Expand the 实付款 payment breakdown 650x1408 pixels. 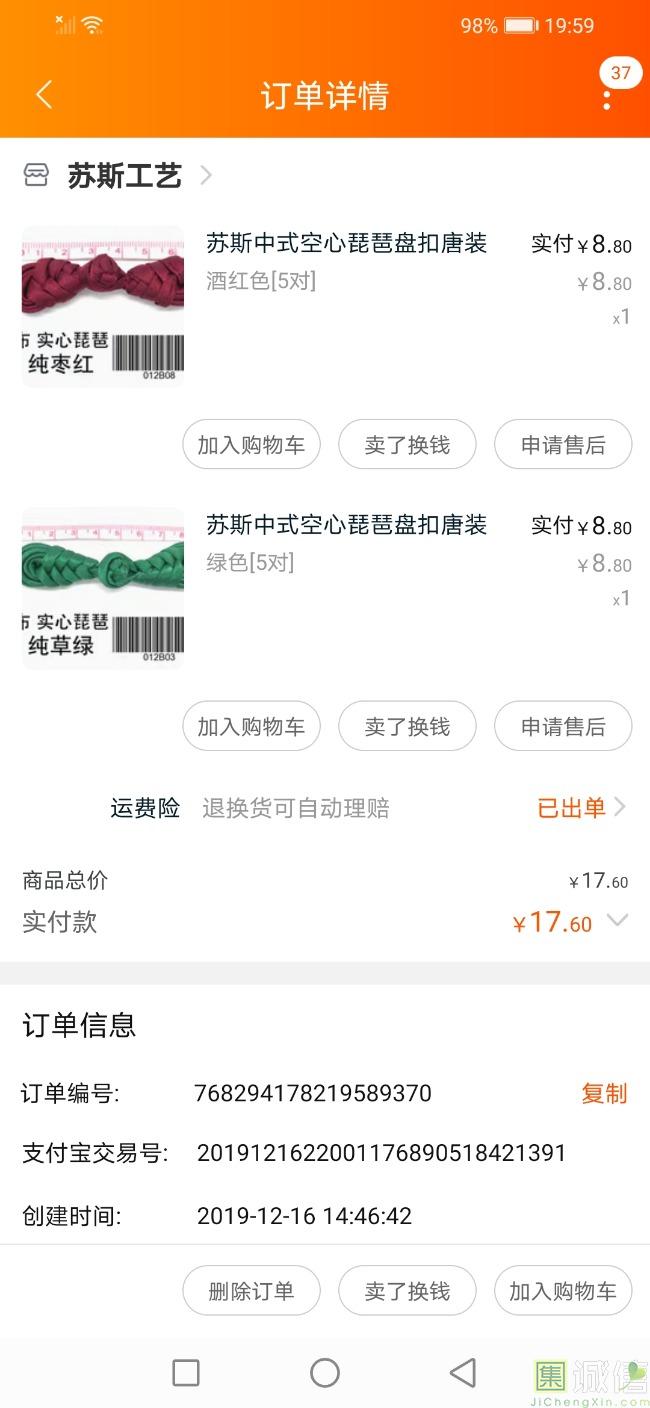coord(618,921)
